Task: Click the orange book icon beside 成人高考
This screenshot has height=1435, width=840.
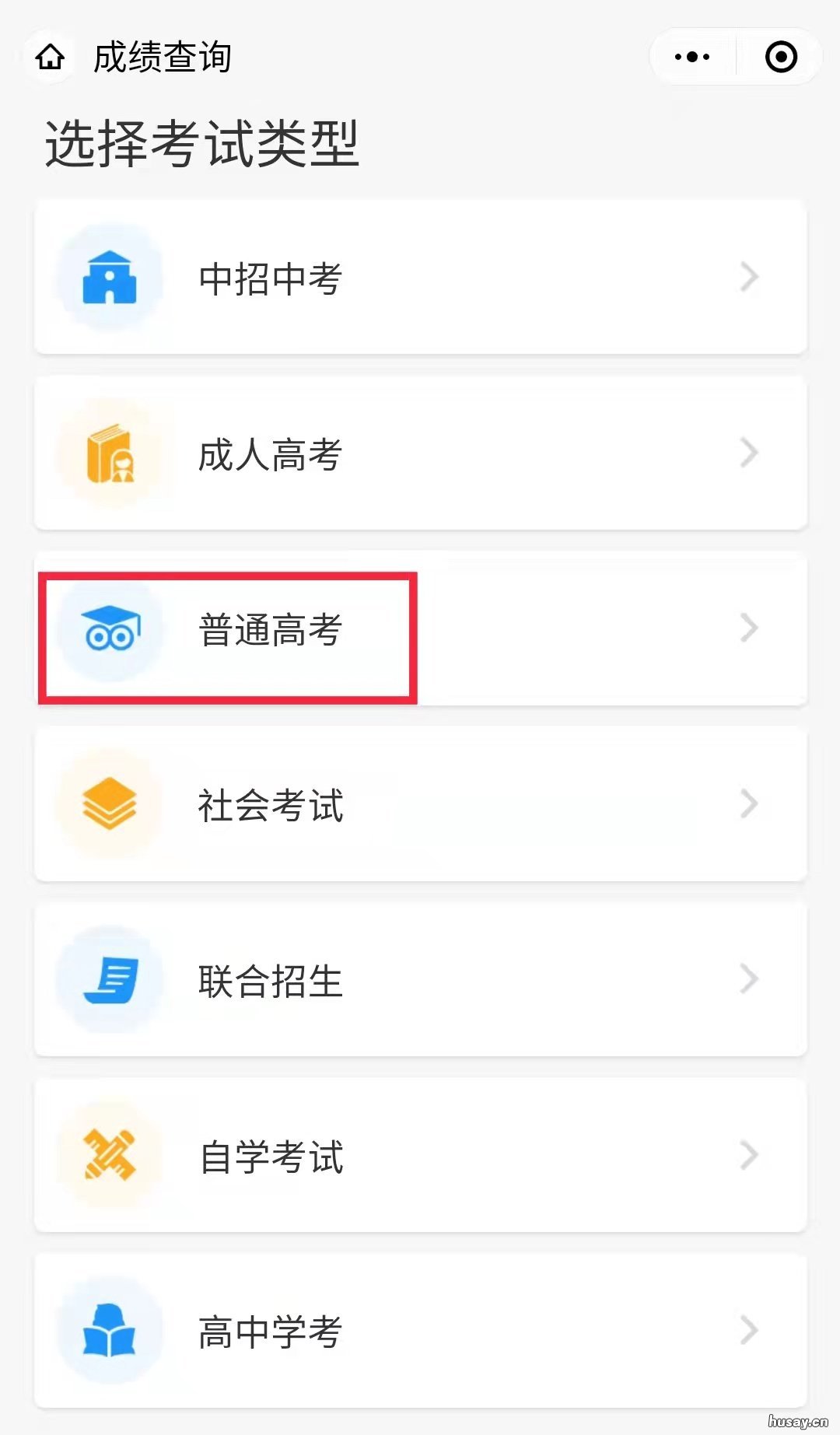Action: [x=110, y=454]
